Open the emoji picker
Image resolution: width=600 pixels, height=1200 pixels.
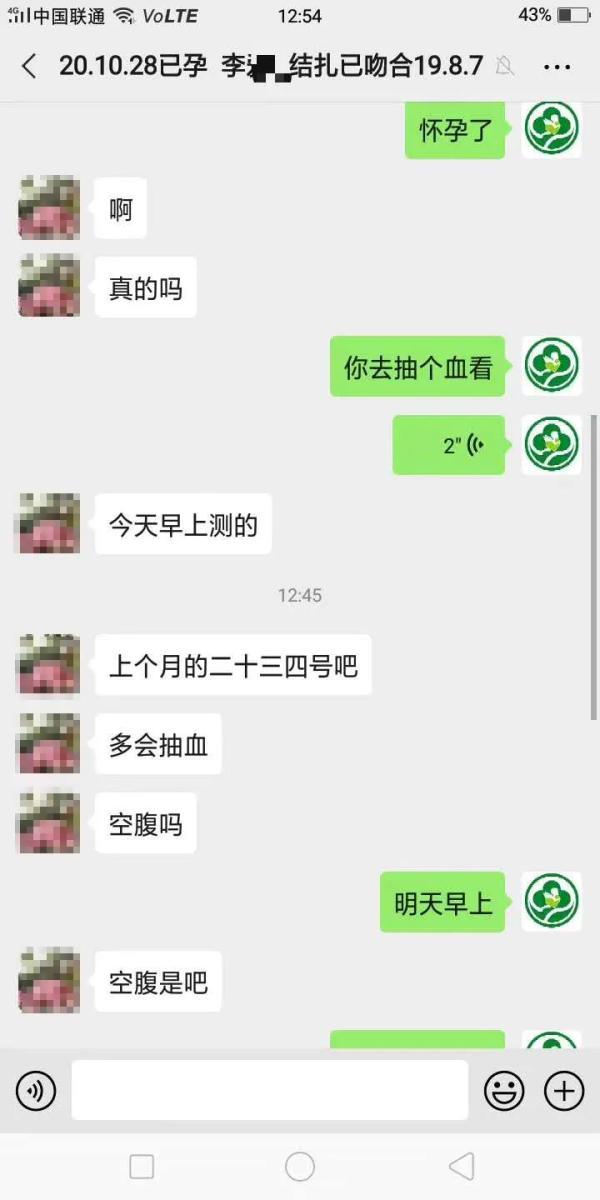pyautogui.click(x=504, y=1090)
